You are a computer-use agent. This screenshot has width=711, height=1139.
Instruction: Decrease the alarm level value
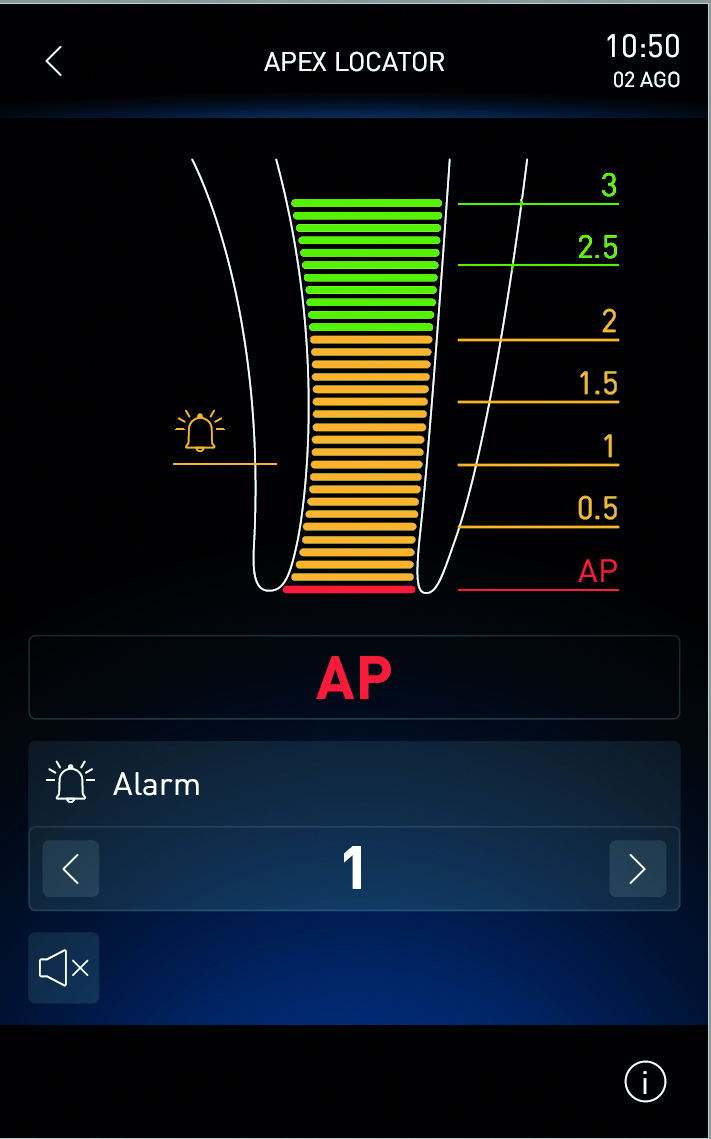(x=71, y=868)
